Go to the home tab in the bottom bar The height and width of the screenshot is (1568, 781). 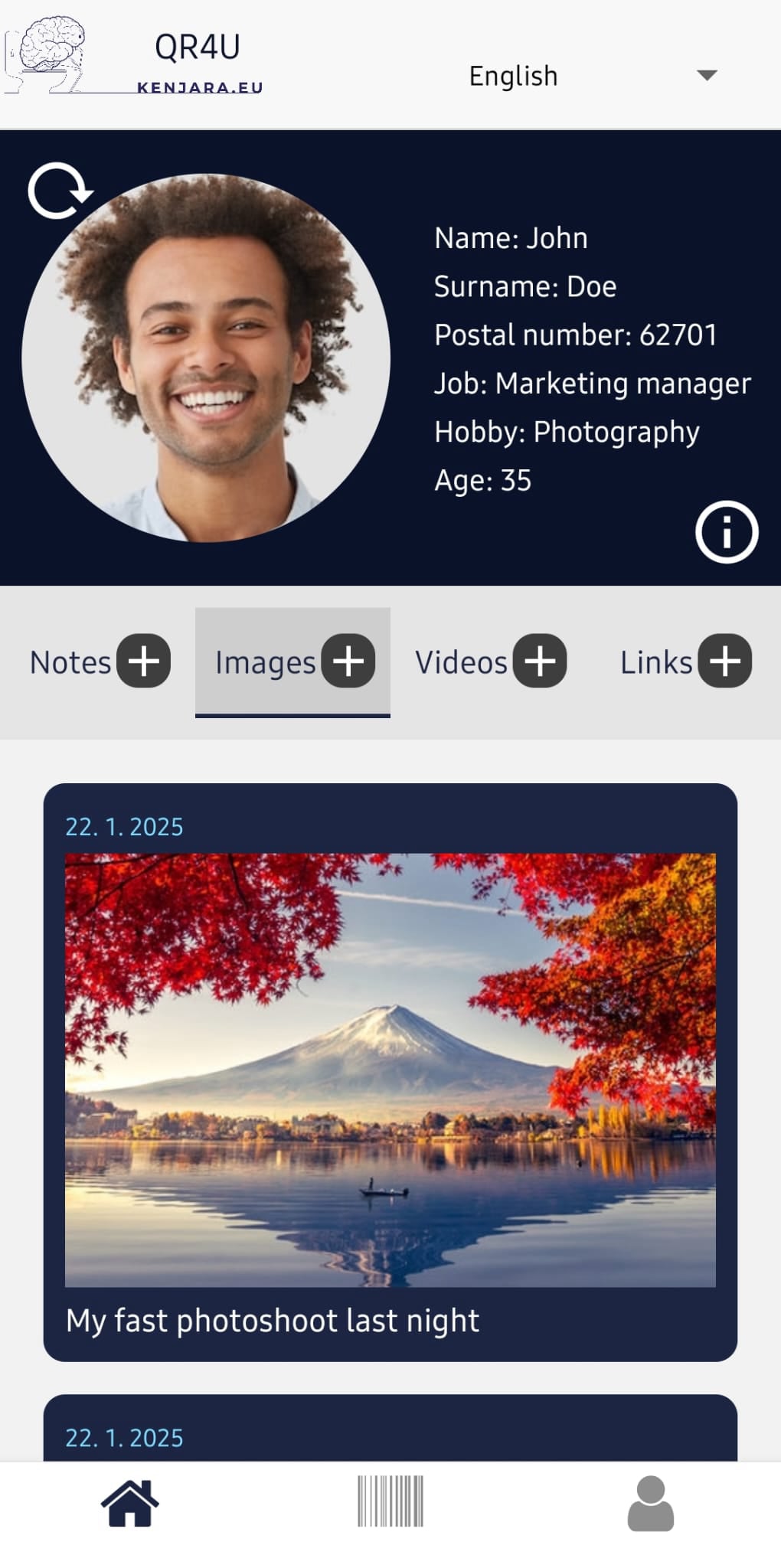click(x=129, y=1503)
